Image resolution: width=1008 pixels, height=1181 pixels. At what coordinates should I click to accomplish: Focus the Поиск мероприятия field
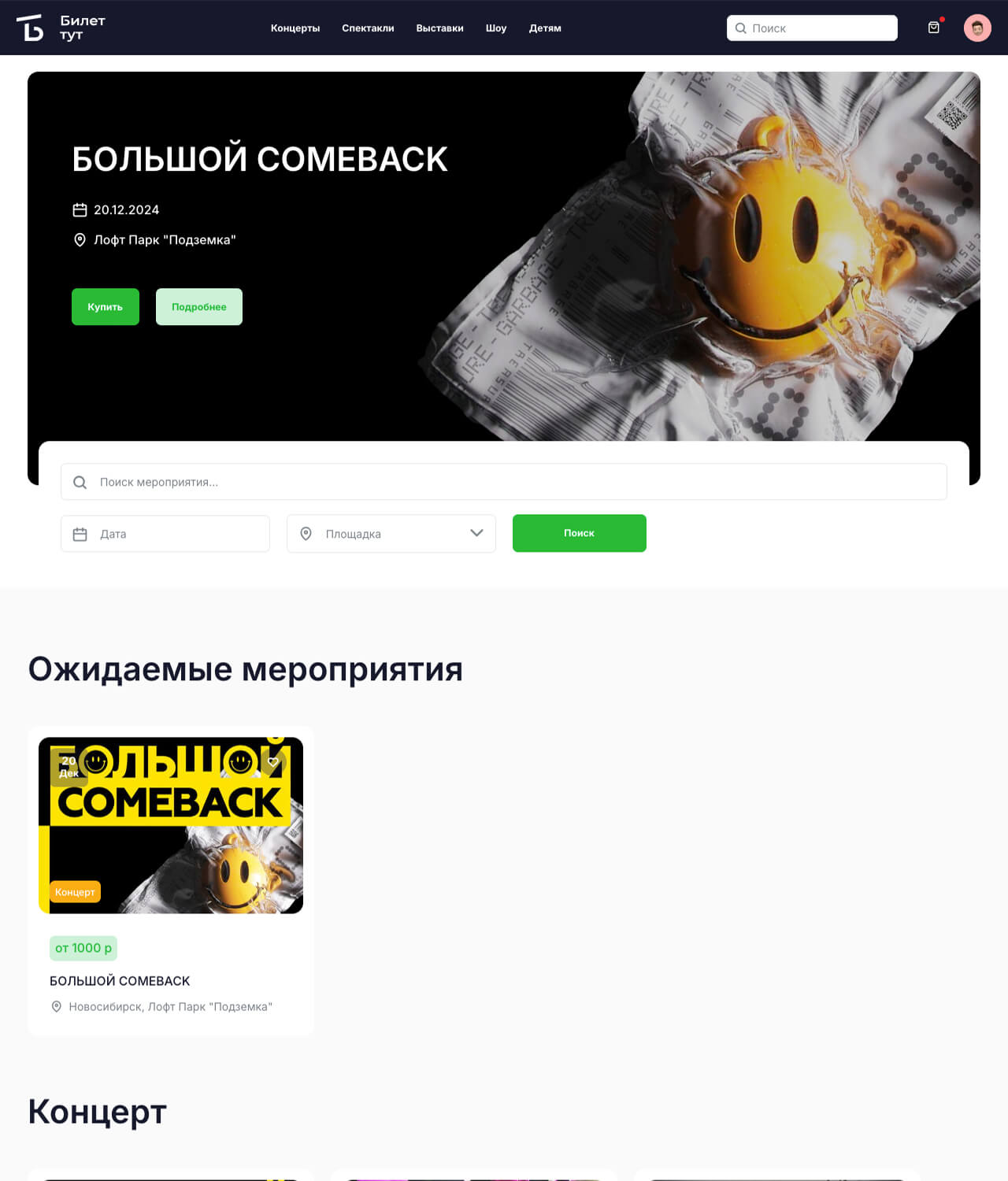click(x=504, y=482)
